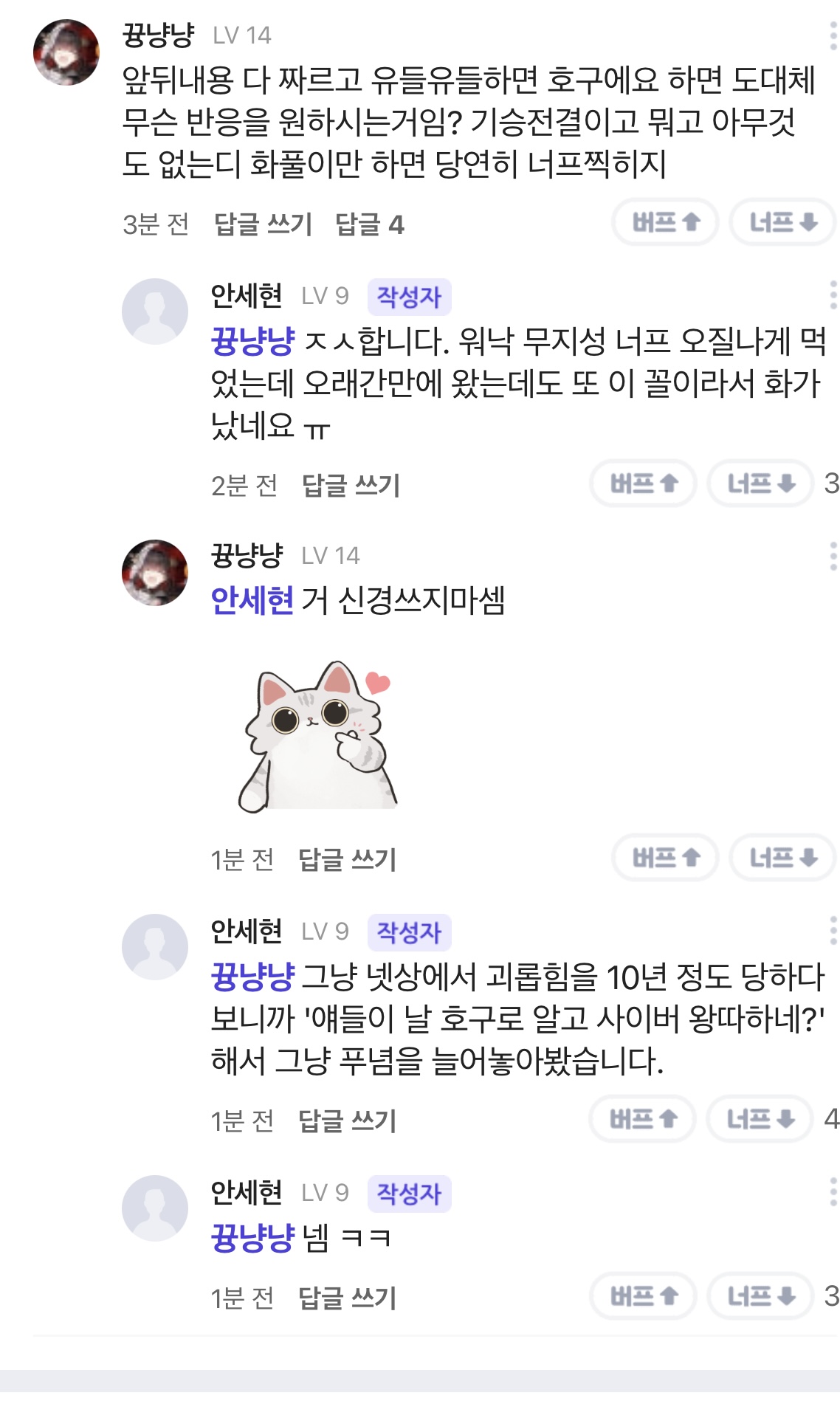Open overflow menu on the '넴 ㅋㅋ' reply
840x1418 pixels.
pos(833,1192)
